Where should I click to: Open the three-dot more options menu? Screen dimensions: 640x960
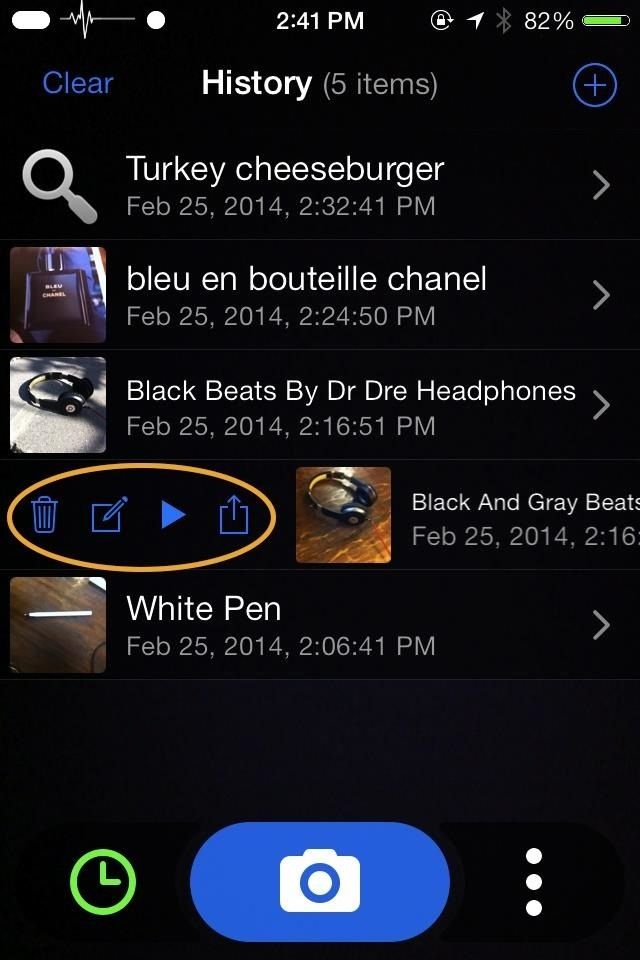(534, 883)
